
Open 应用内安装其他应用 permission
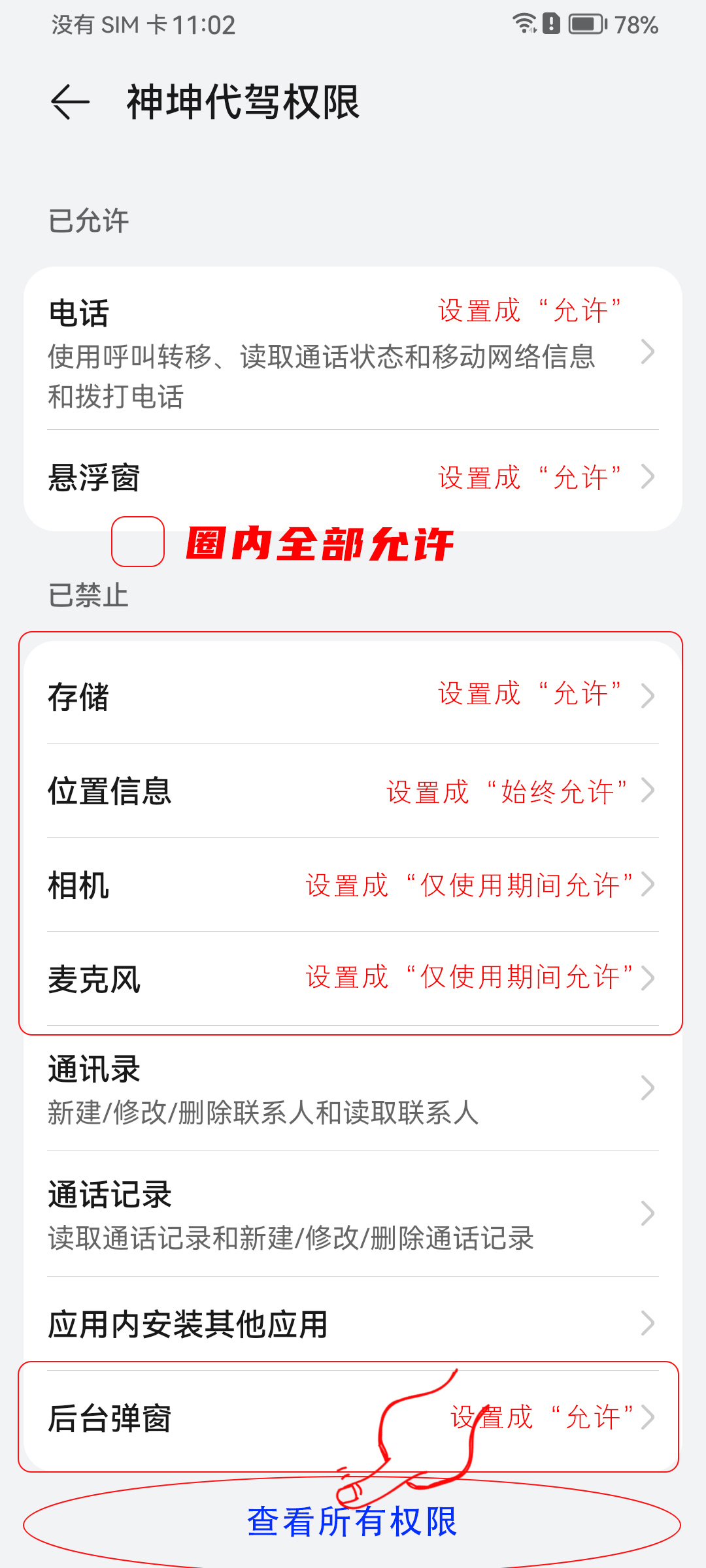(x=353, y=1324)
